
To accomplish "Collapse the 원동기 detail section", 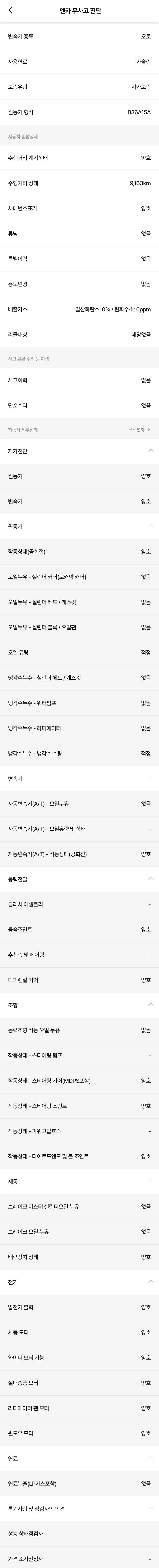I will (x=151, y=526).
